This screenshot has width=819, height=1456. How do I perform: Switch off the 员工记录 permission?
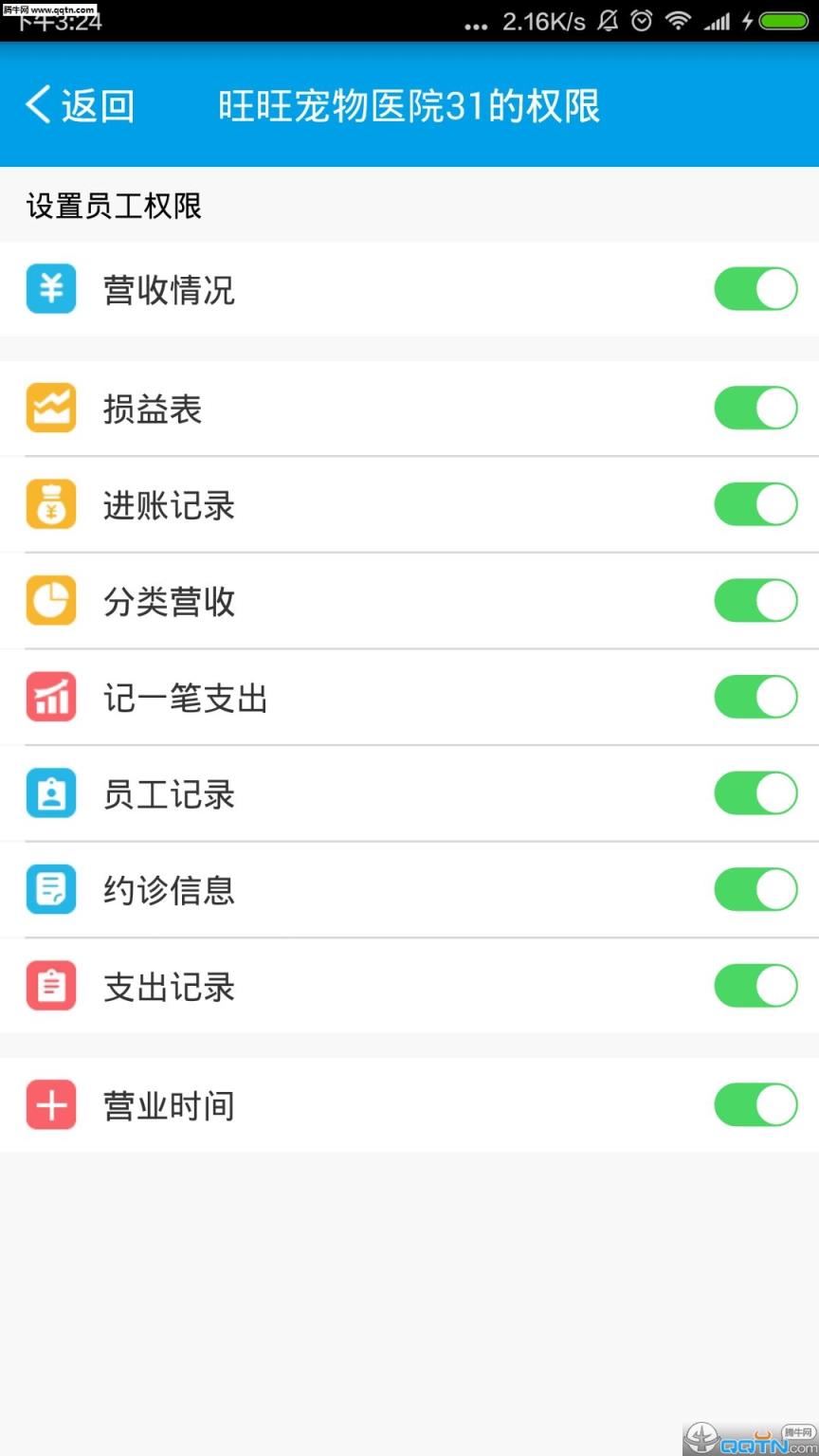point(755,793)
